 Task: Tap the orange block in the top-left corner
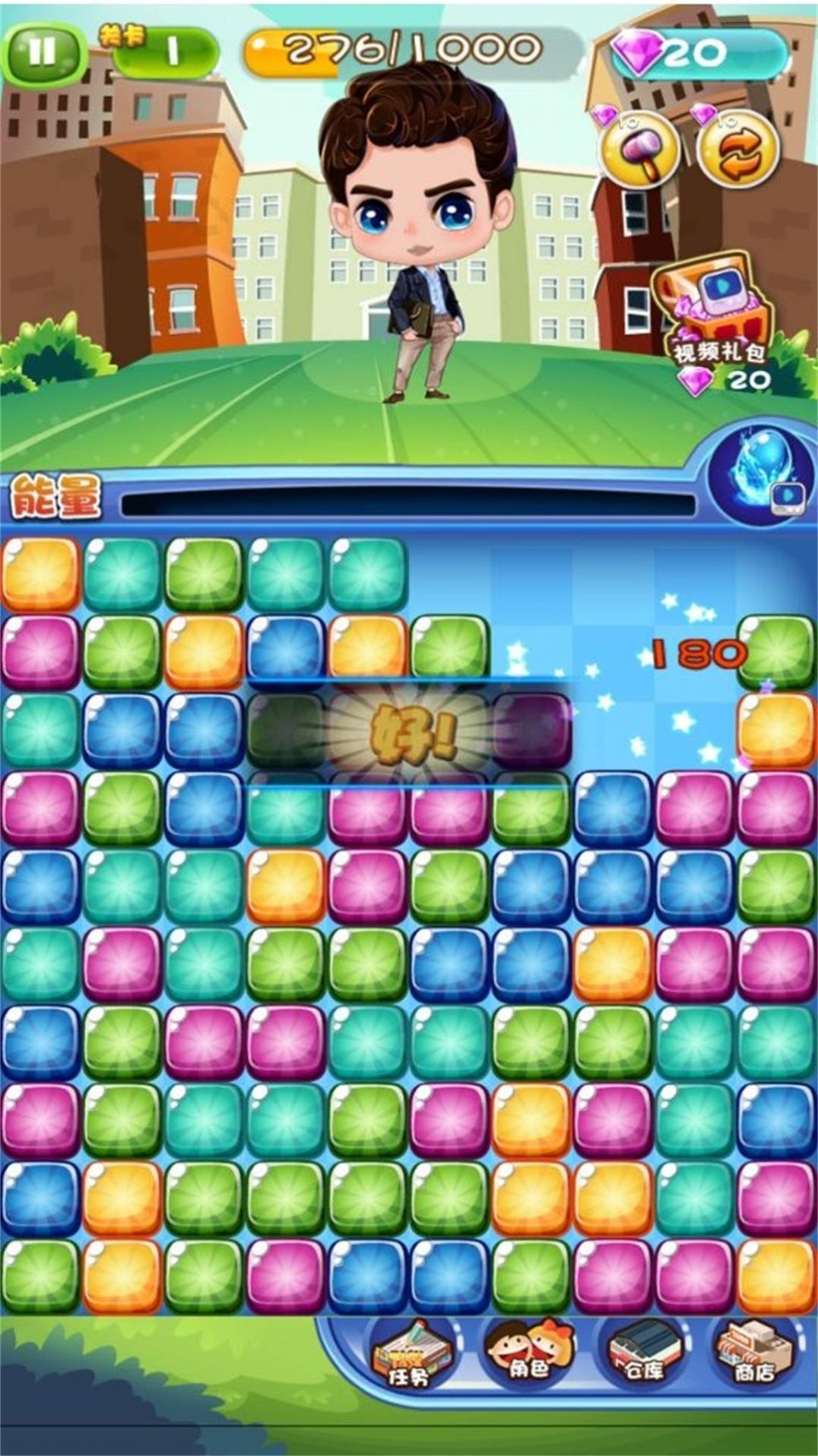pyautogui.click(x=40, y=573)
